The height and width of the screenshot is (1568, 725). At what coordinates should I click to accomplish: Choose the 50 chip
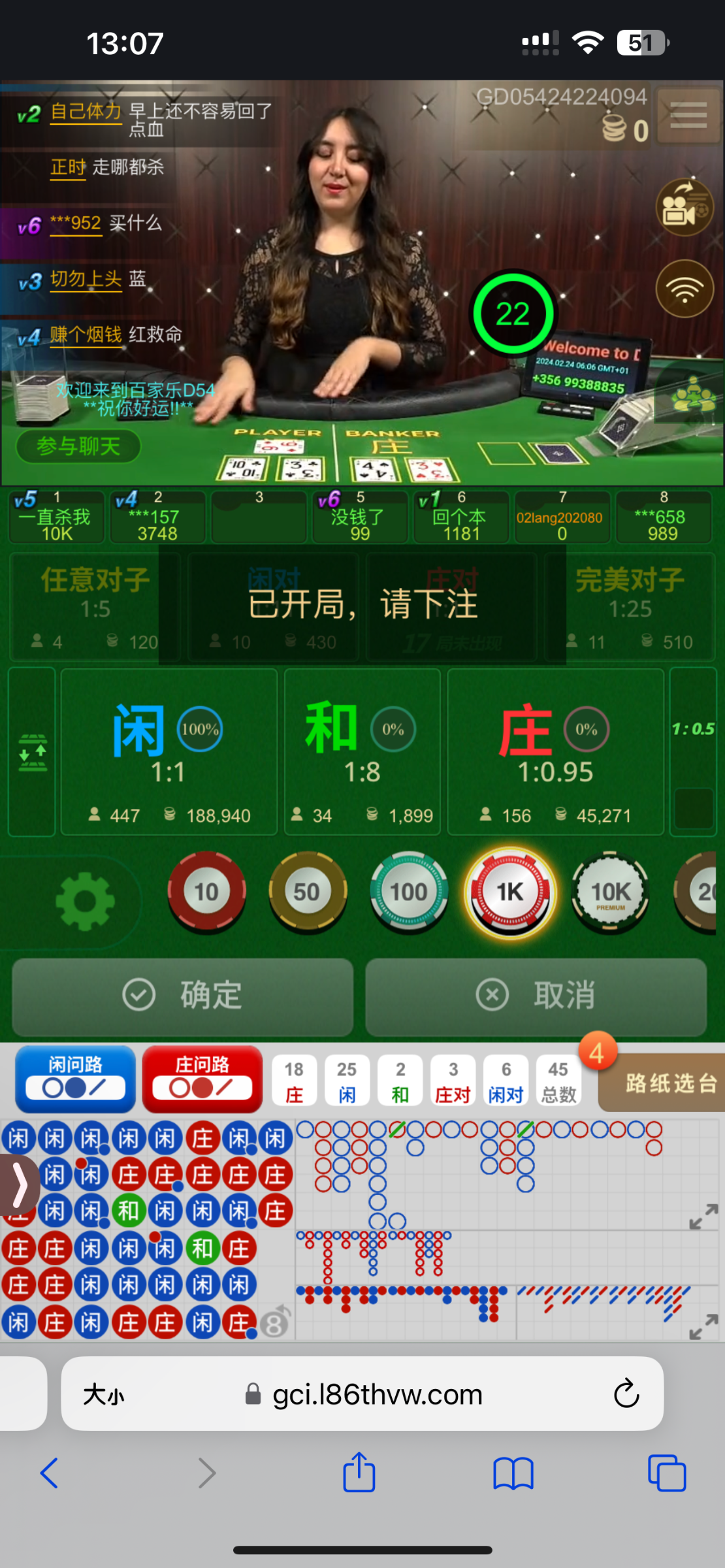307,892
